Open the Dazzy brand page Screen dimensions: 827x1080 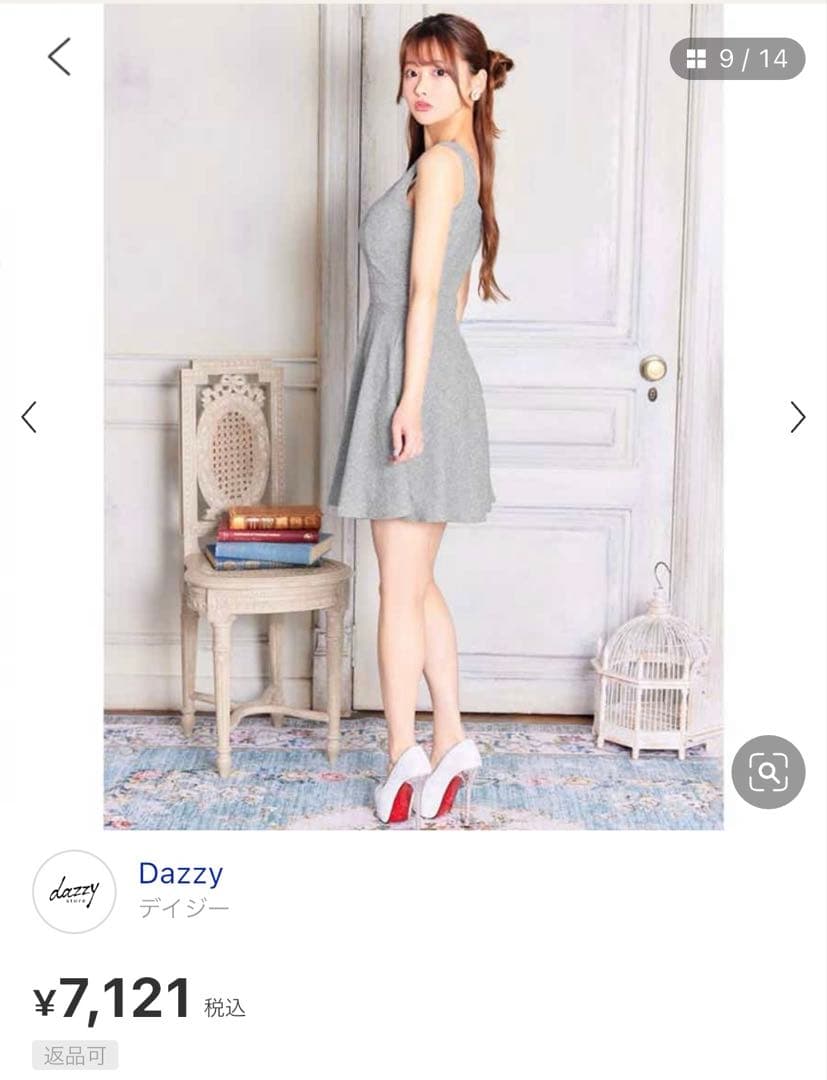pyautogui.click(x=181, y=874)
